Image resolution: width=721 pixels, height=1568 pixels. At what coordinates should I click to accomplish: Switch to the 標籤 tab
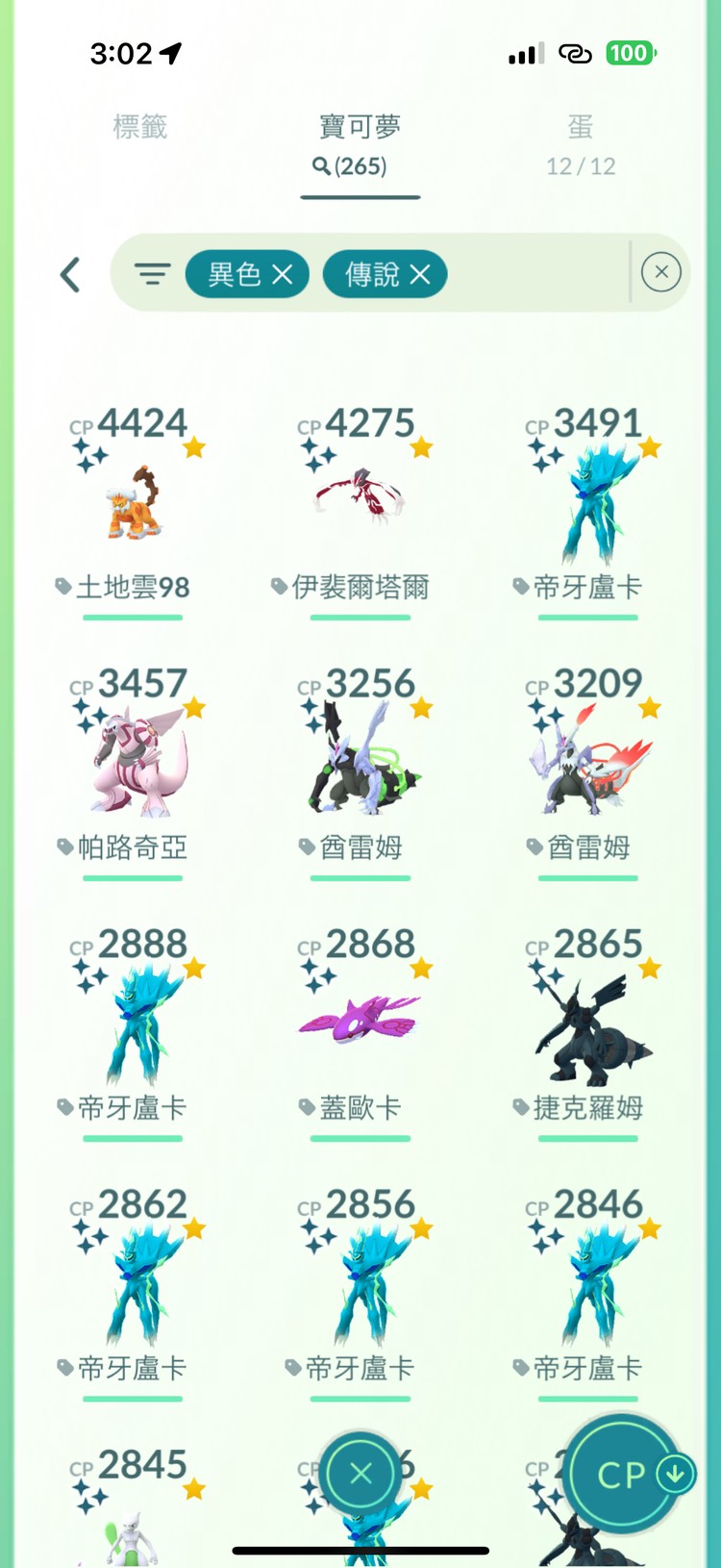tap(140, 127)
